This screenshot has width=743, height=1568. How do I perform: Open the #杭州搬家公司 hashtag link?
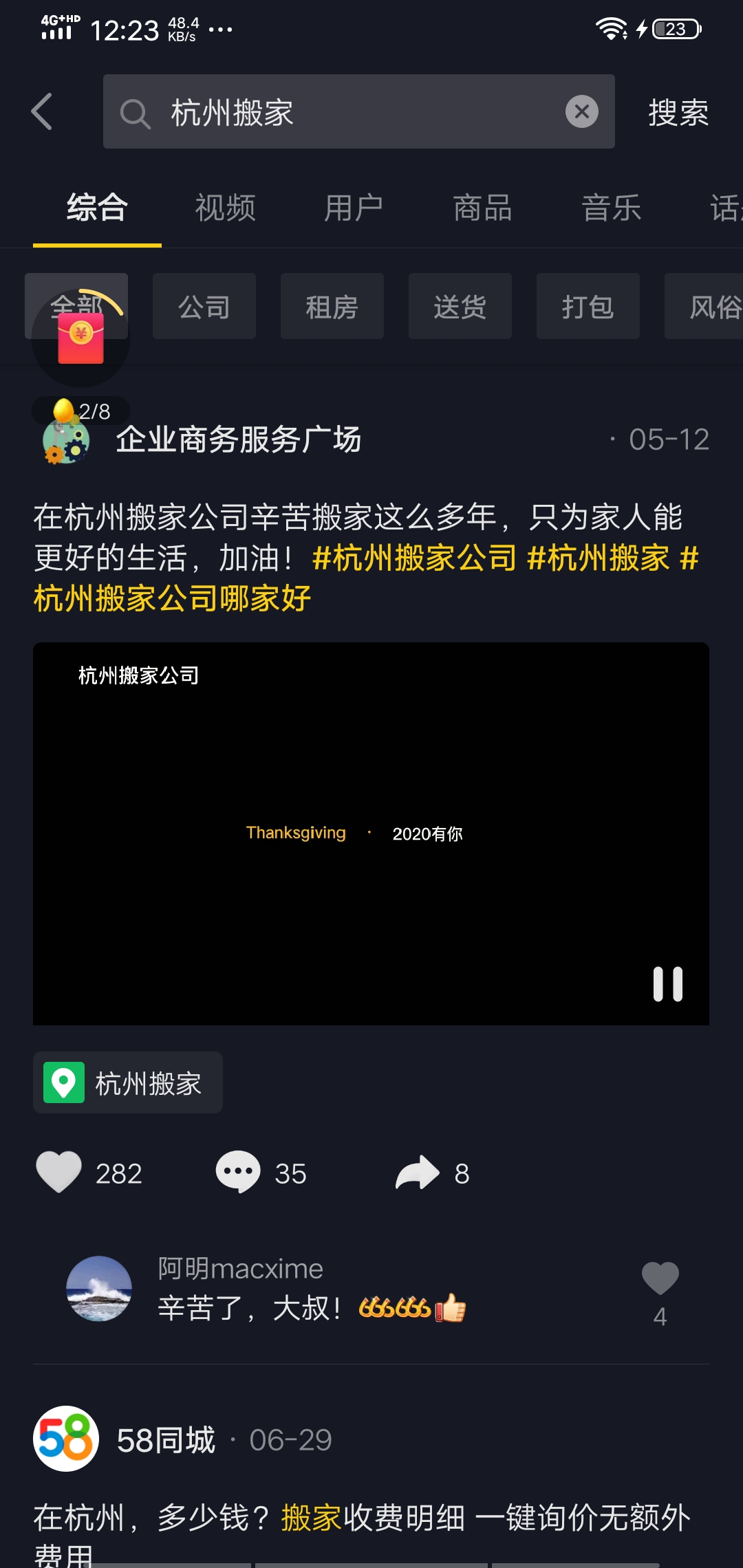click(x=413, y=560)
